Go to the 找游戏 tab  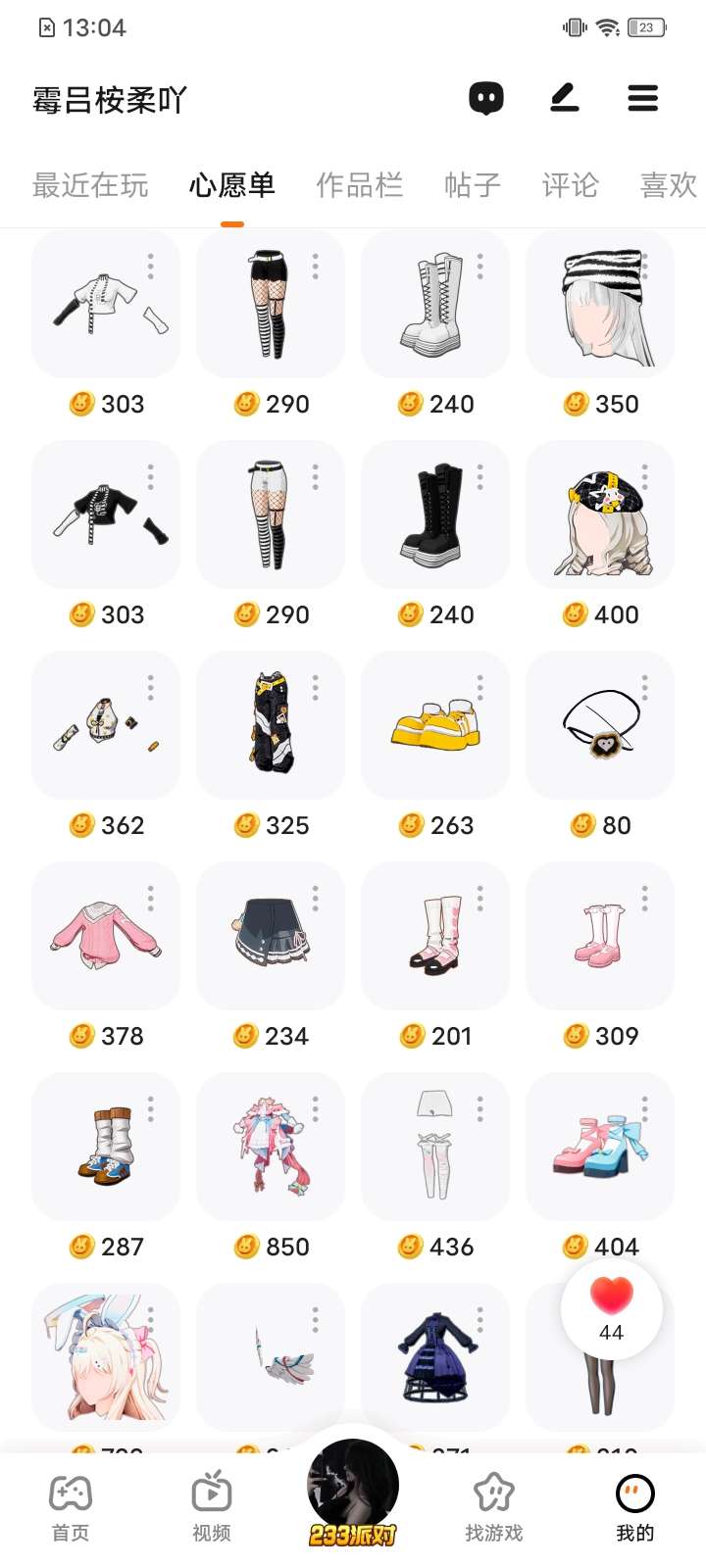point(494,1507)
